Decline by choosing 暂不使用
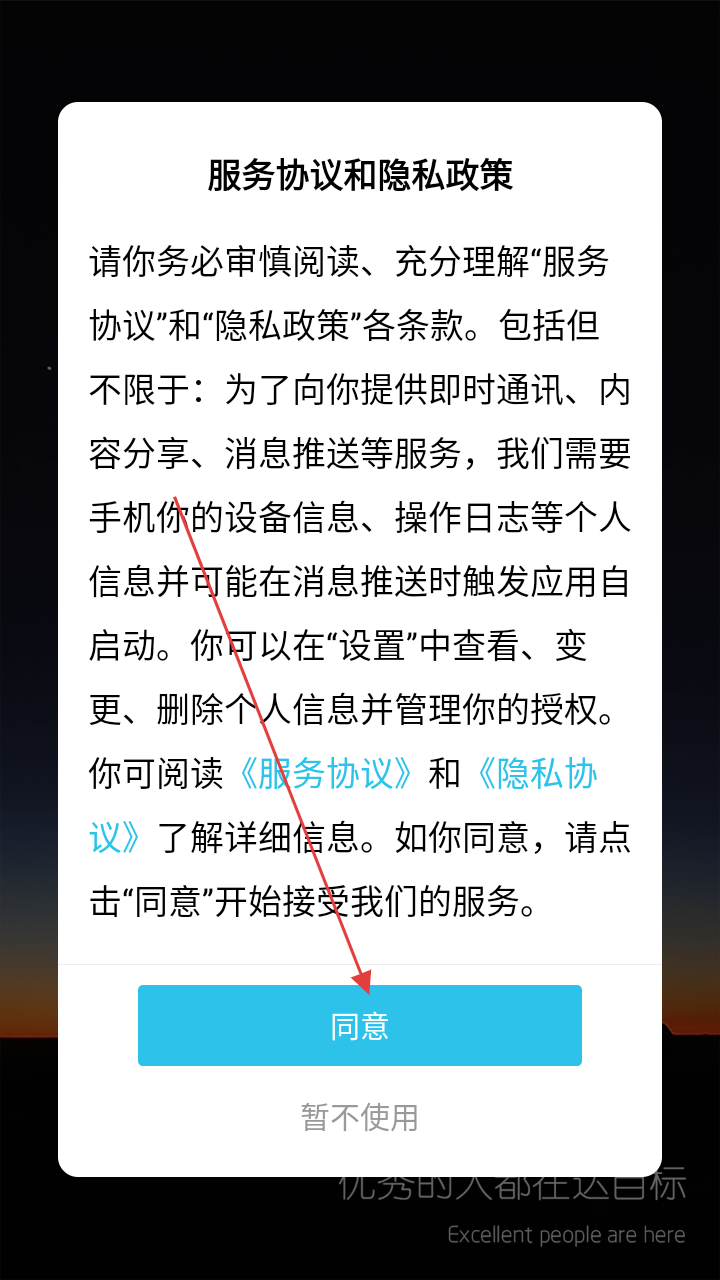 click(x=360, y=1117)
